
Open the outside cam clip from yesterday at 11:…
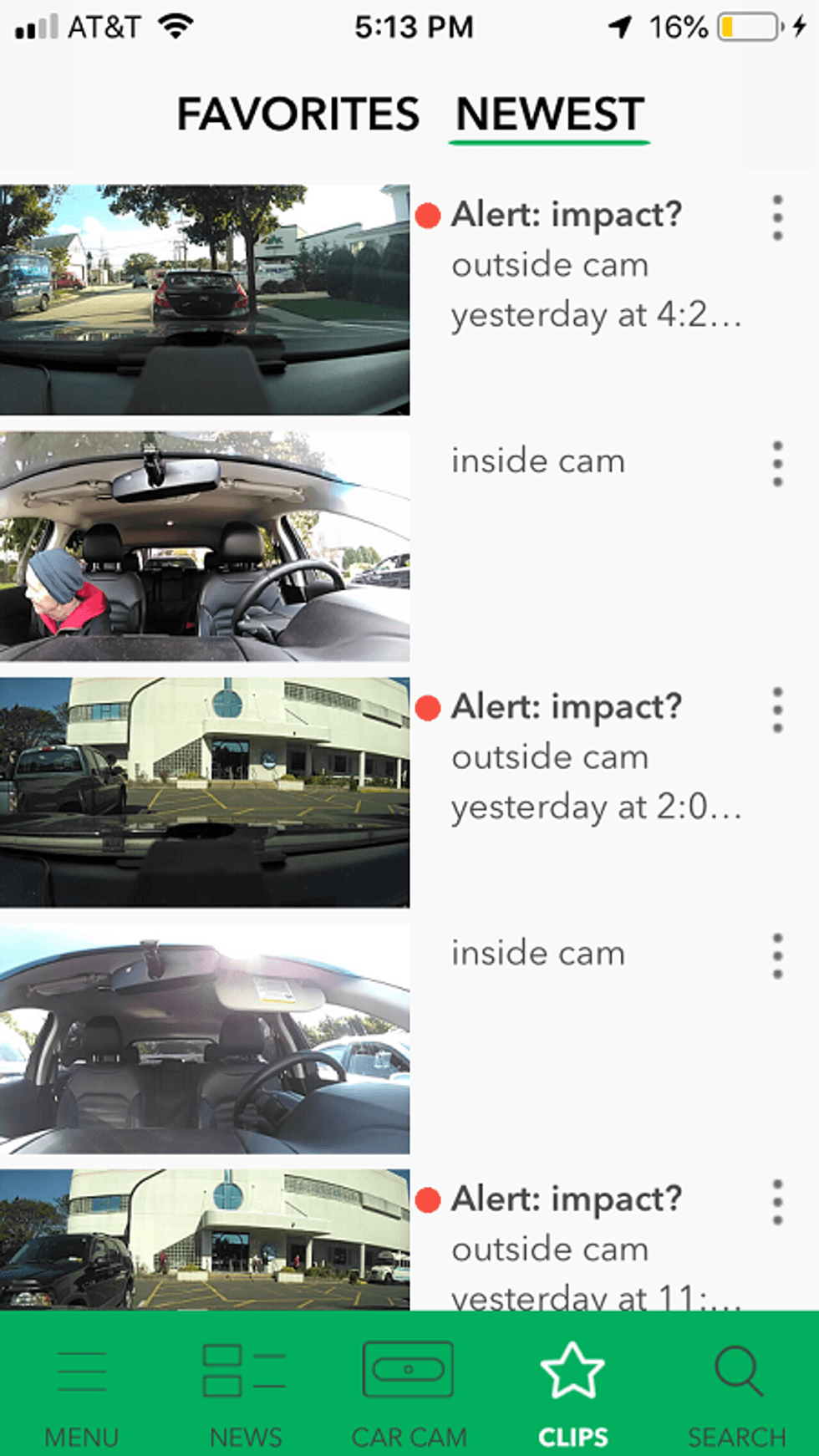[205, 1239]
